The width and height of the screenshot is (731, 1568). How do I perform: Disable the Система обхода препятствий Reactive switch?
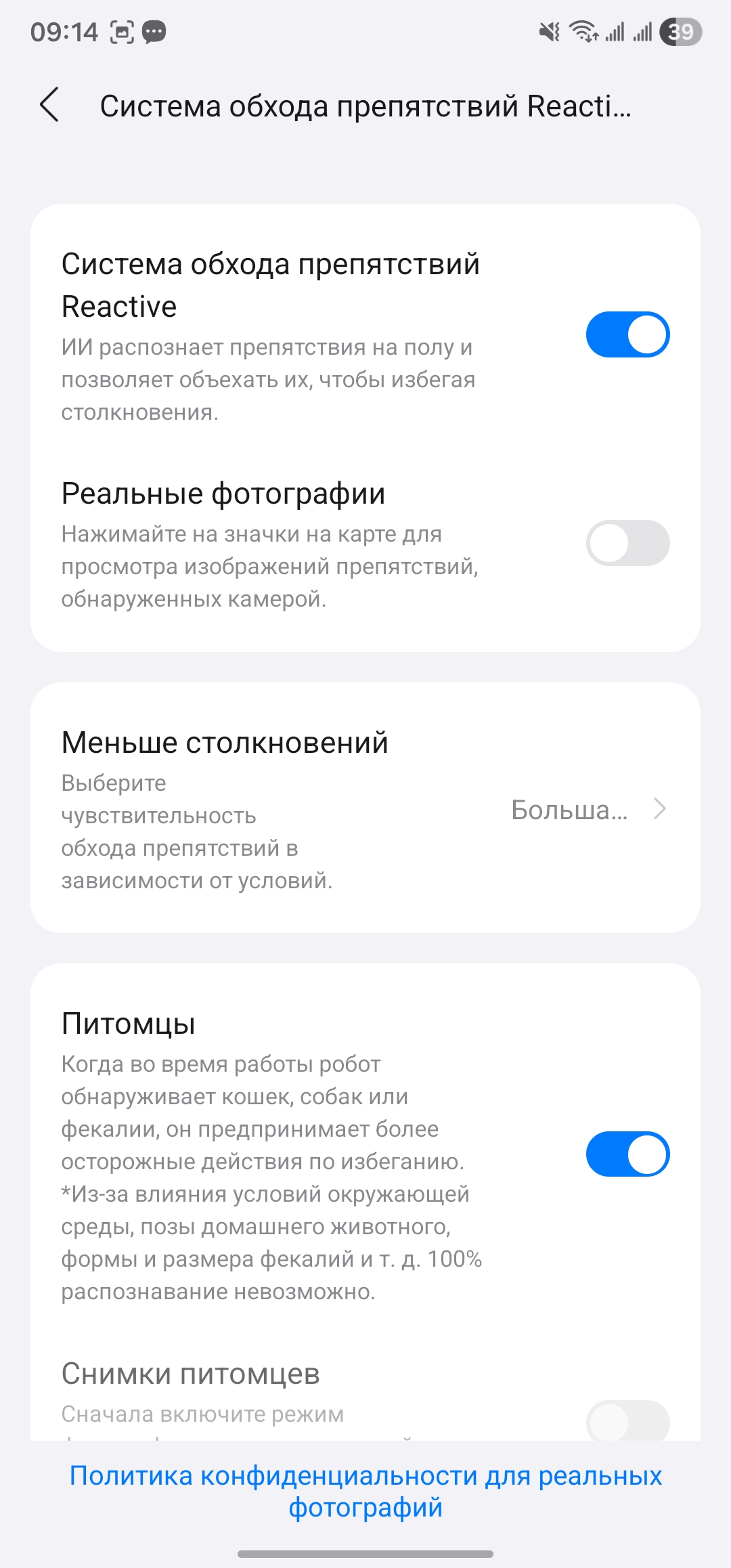[x=627, y=334]
